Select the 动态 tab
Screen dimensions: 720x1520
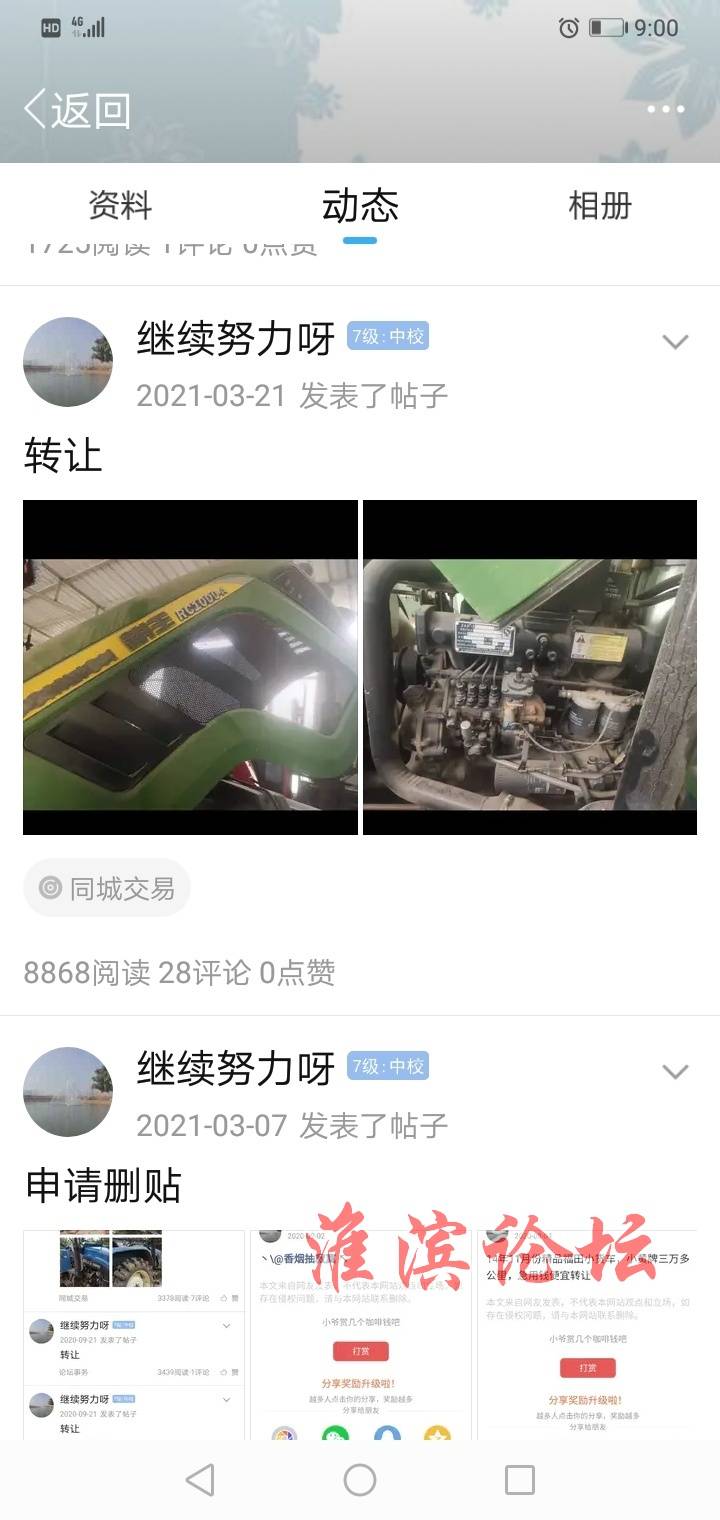(x=360, y=206)
